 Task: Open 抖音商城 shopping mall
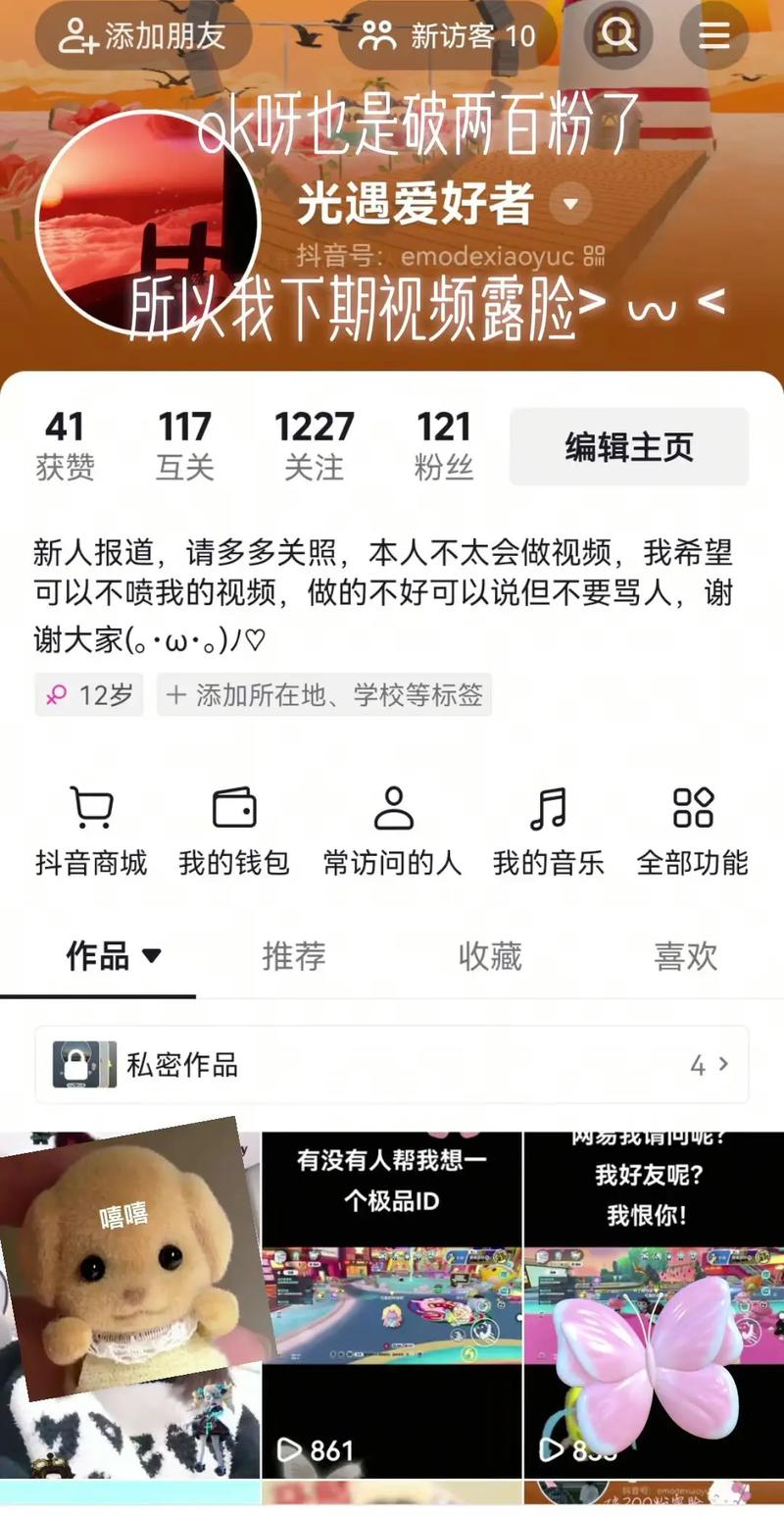coord(91,832)
